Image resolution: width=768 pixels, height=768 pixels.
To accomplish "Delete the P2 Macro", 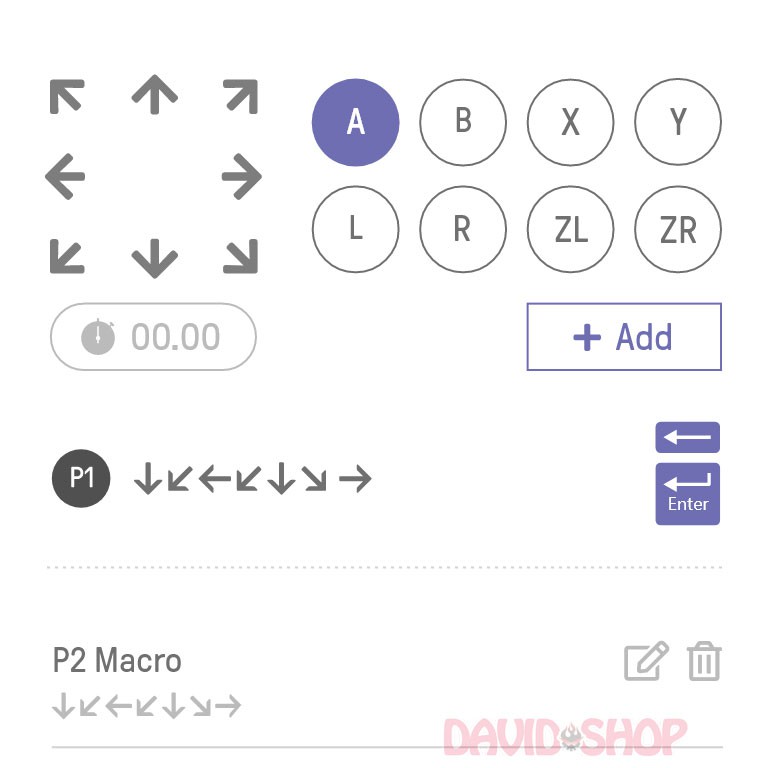I will [x=704, y=662].
